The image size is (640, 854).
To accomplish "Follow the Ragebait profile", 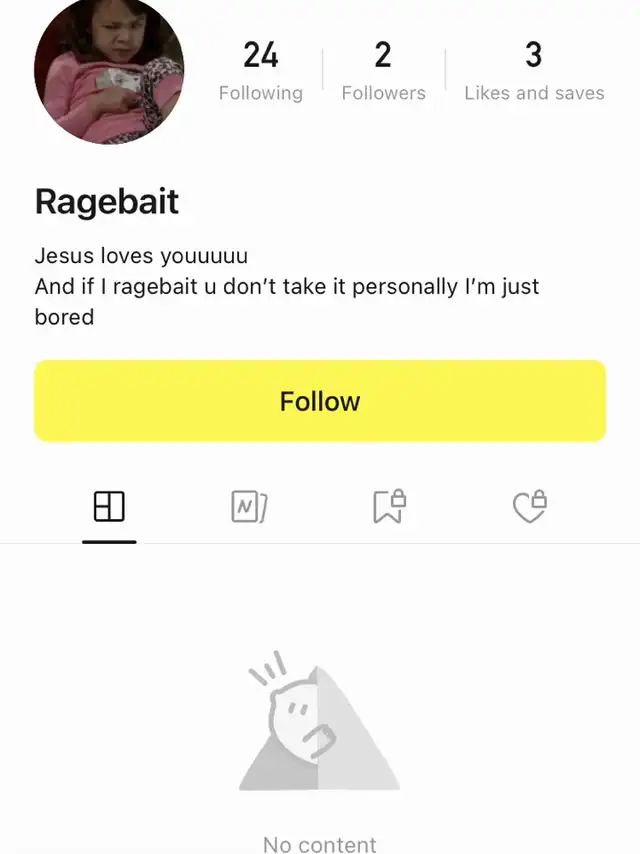I will tap(320, 401).
